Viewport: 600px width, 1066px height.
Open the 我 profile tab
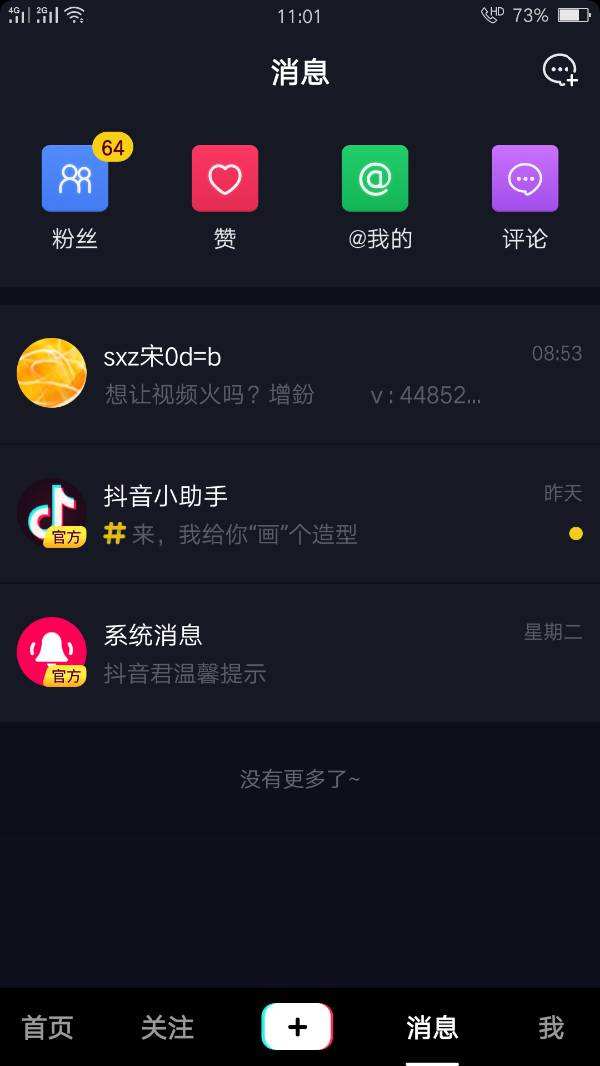coord(551,1027)
